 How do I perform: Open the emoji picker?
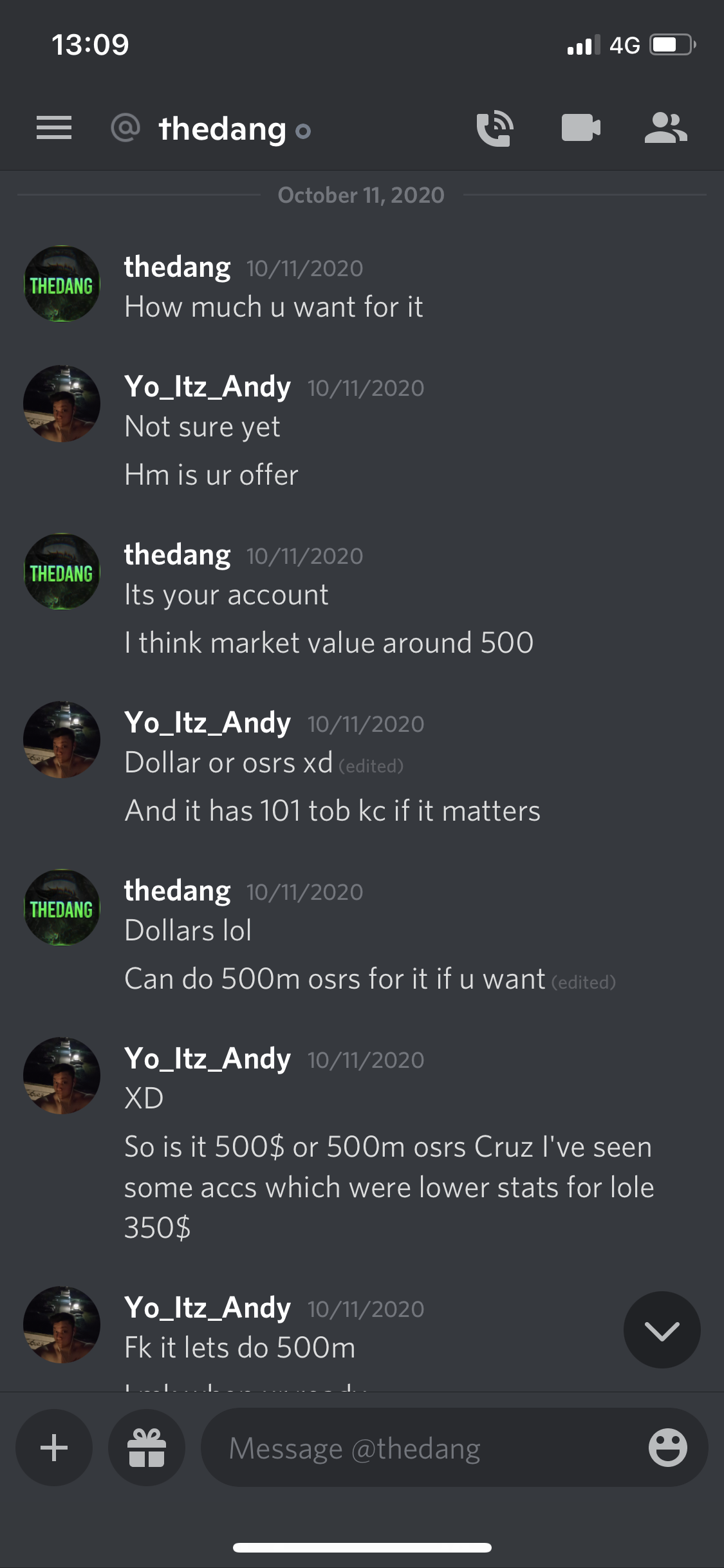[667, 1448]
